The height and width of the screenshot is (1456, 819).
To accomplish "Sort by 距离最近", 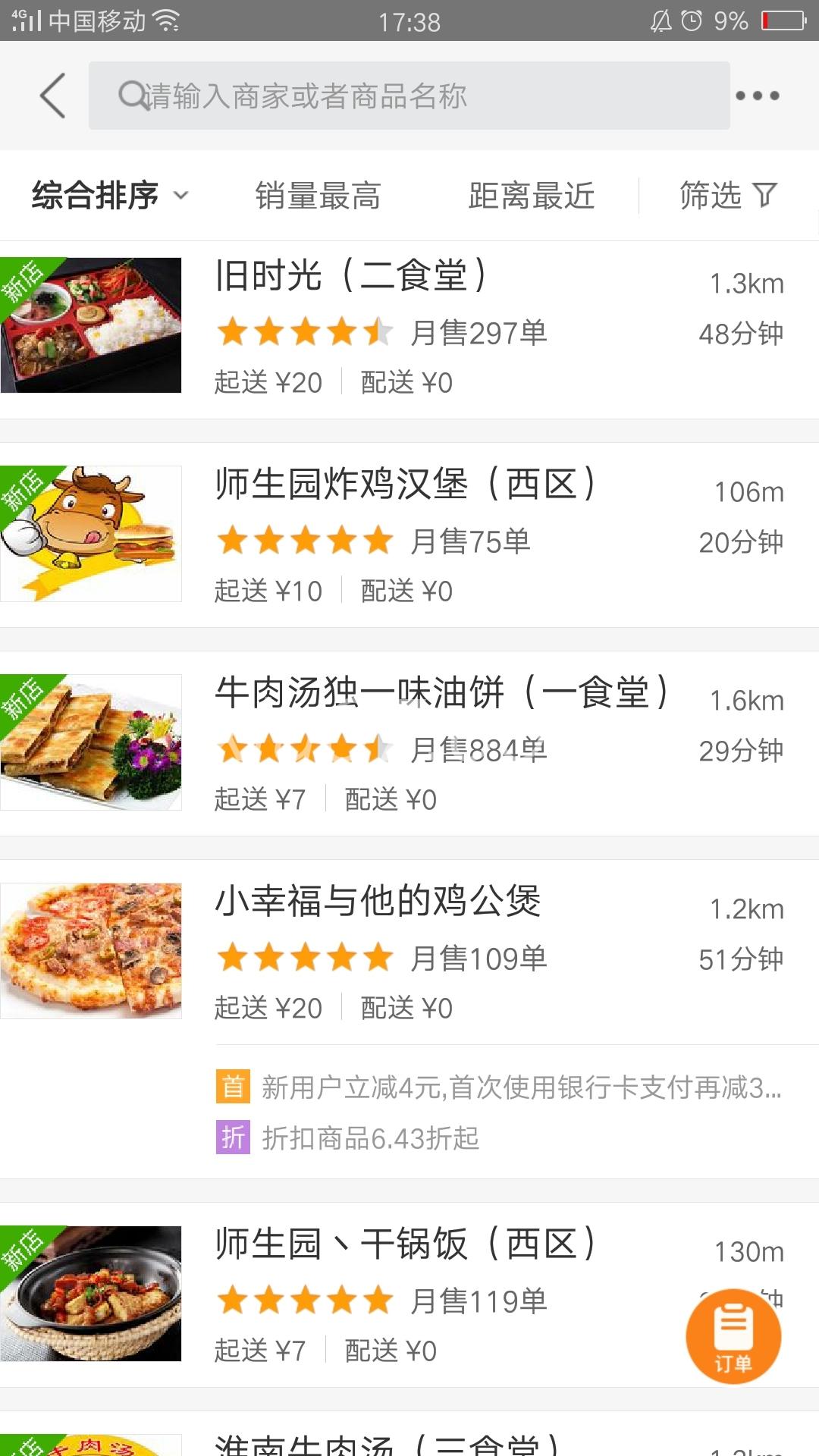I will [531, 196].
